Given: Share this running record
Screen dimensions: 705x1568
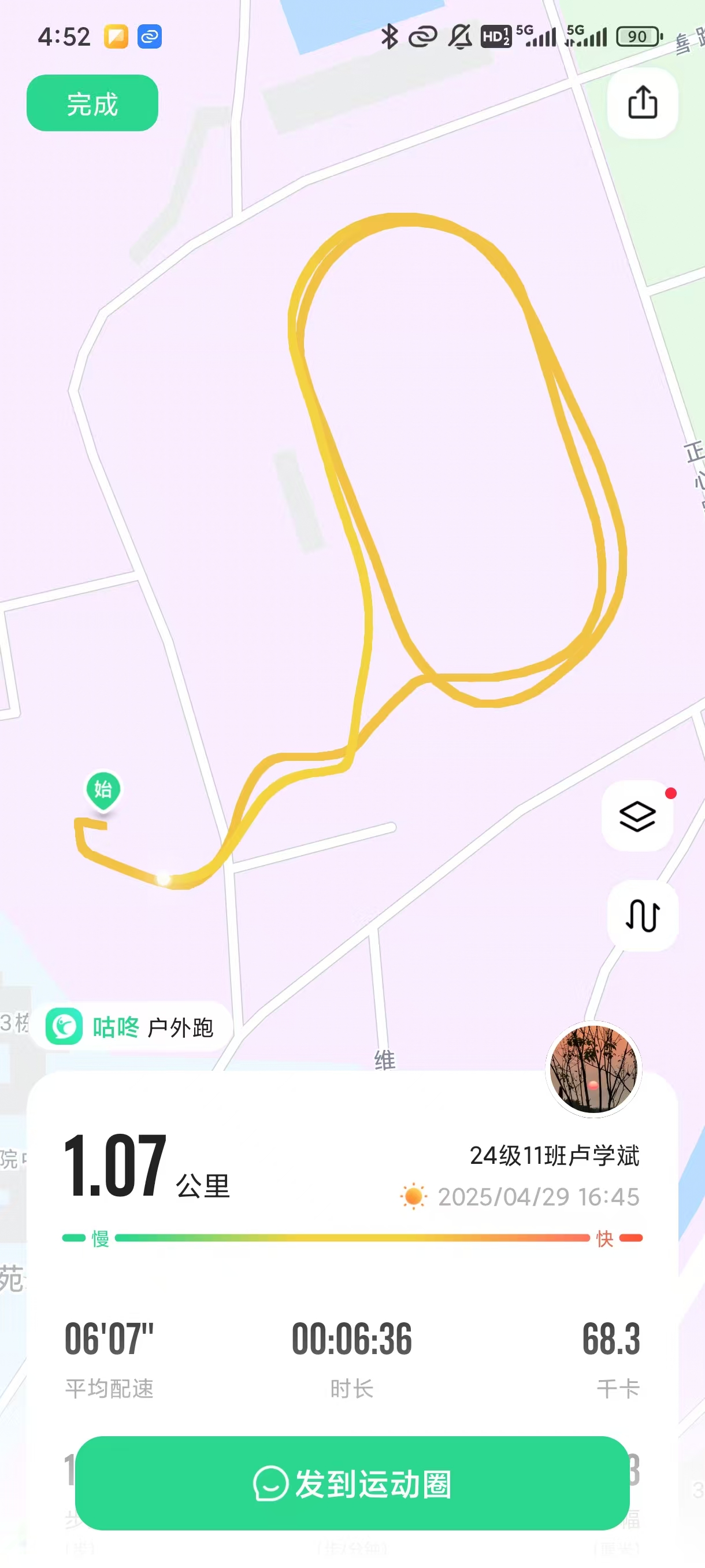Looking at the screenshot, I should (643, 102).
